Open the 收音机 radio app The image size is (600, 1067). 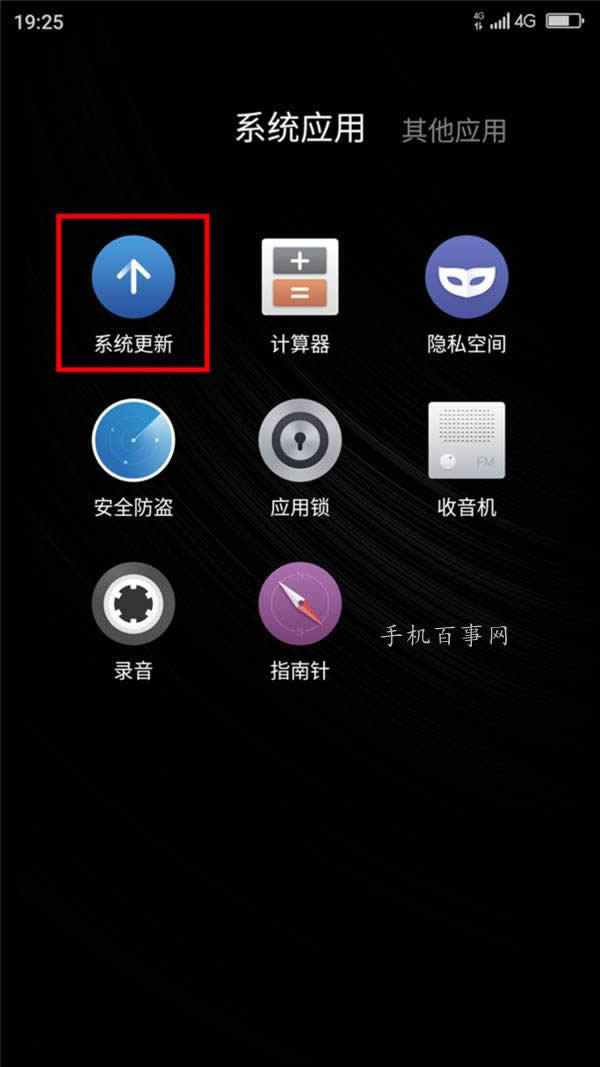467,441
